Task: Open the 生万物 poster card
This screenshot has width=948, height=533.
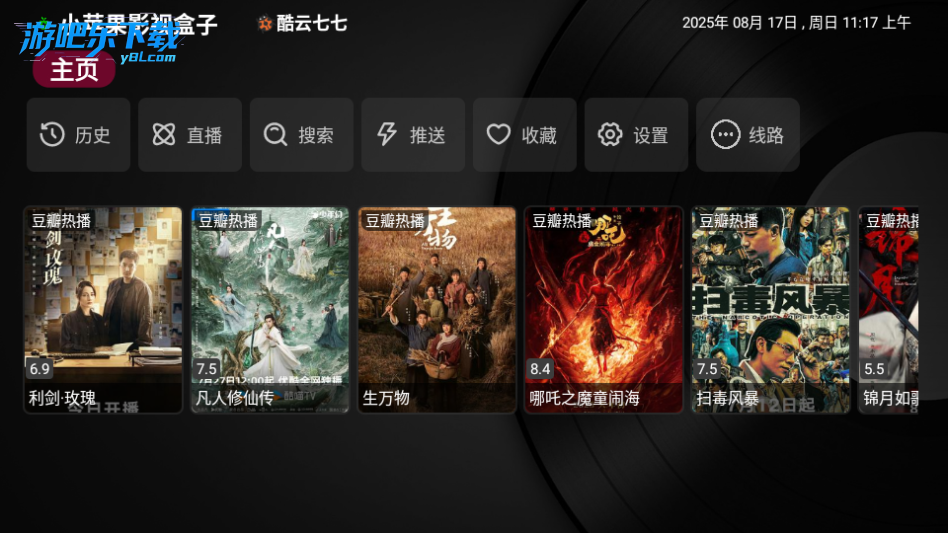Action: (437, 310)
